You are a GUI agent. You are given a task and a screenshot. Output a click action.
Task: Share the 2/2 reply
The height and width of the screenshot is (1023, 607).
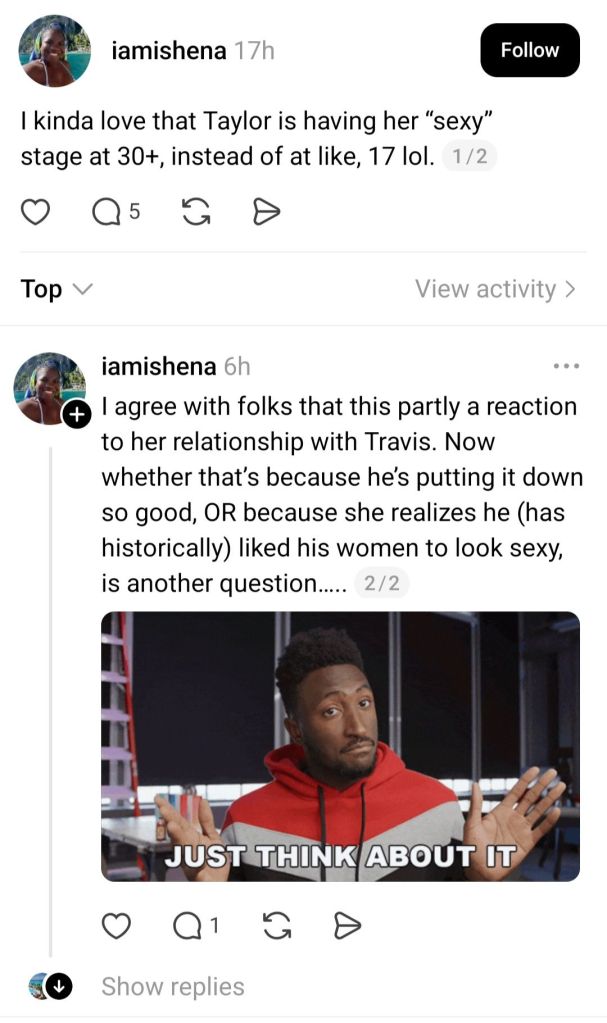(x=346, y=926)
